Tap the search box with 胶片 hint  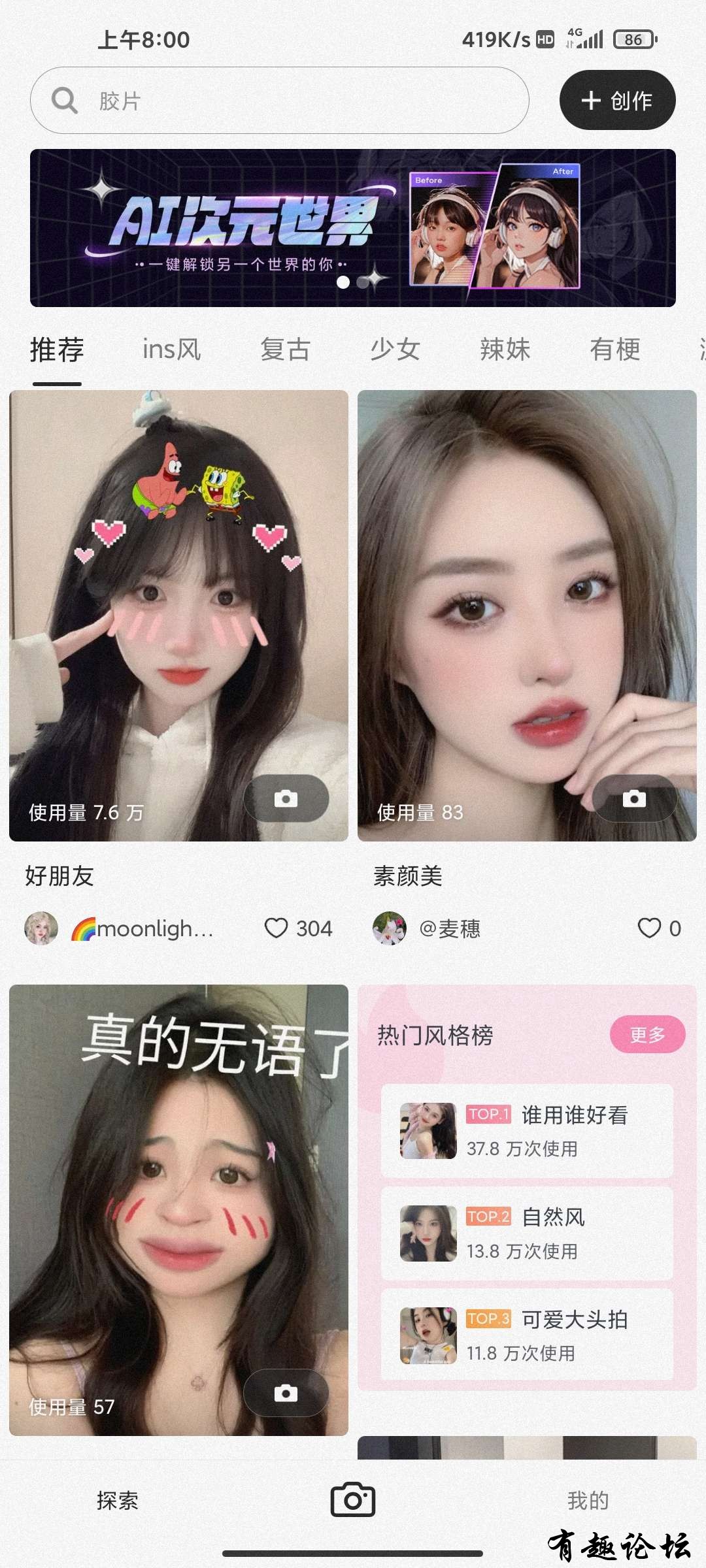tap(280, 101)
